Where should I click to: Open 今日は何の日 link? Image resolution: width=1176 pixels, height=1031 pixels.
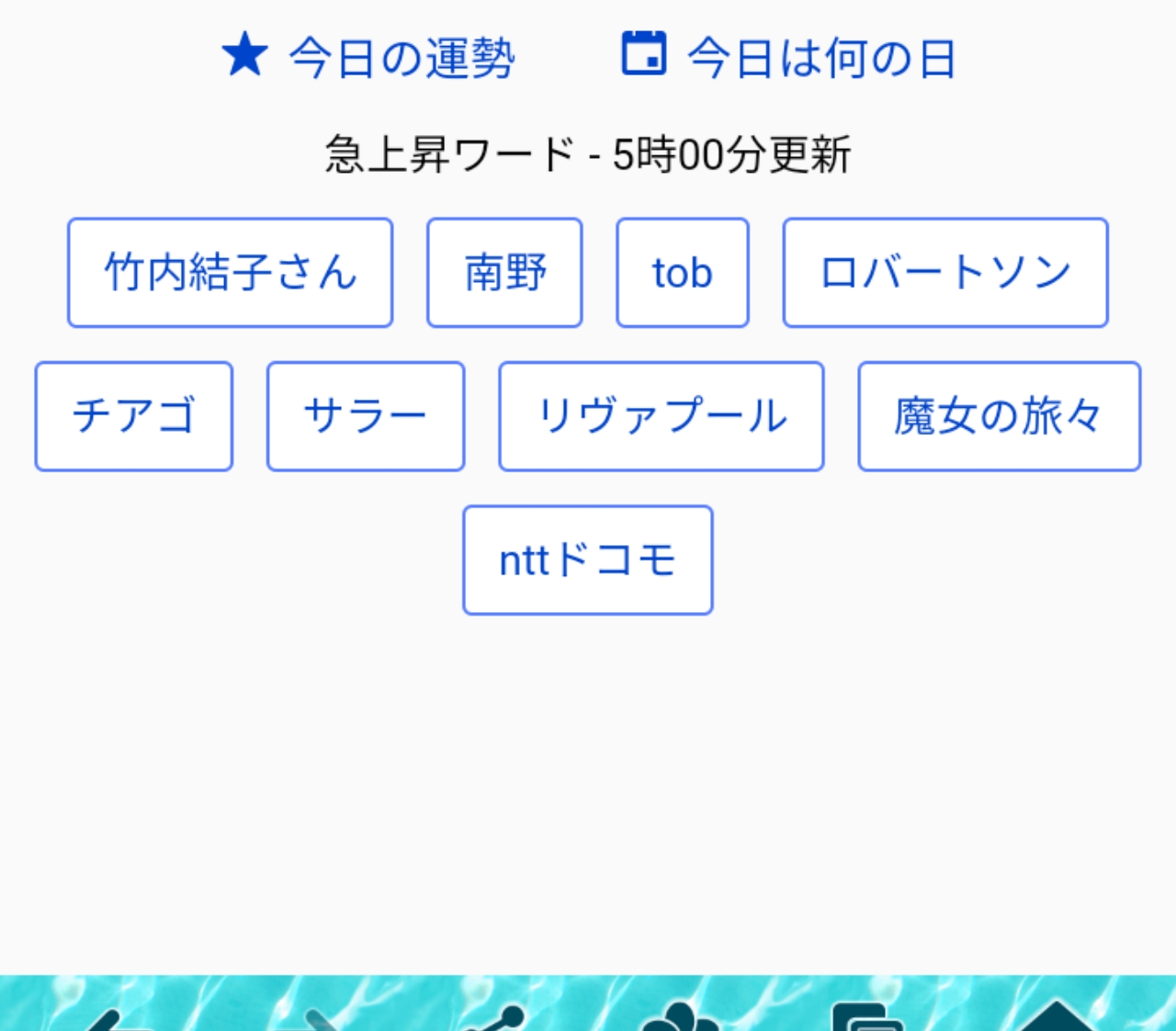click(x=790, y=58)
